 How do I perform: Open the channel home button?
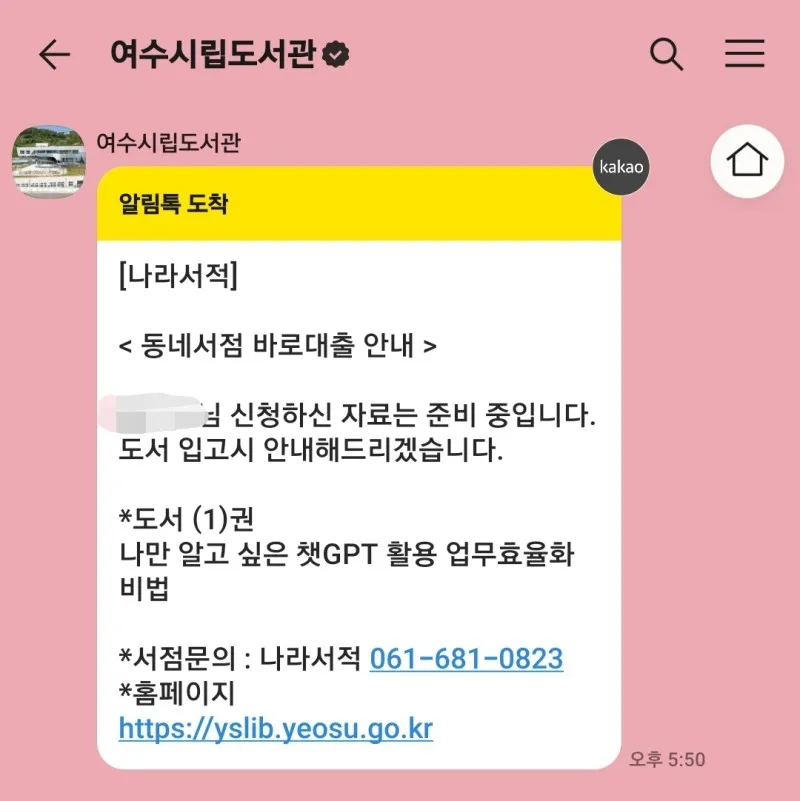tap(747, 161)
